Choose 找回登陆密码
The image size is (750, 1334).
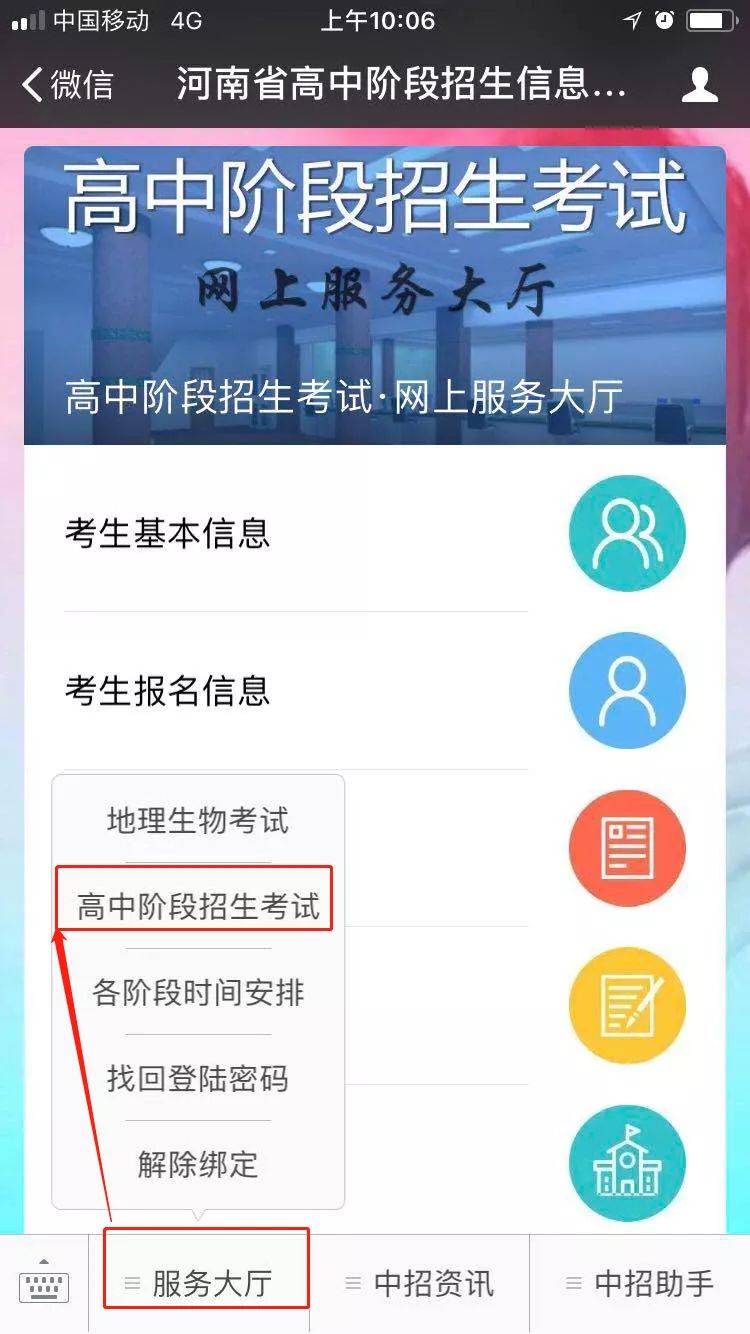198,1079
